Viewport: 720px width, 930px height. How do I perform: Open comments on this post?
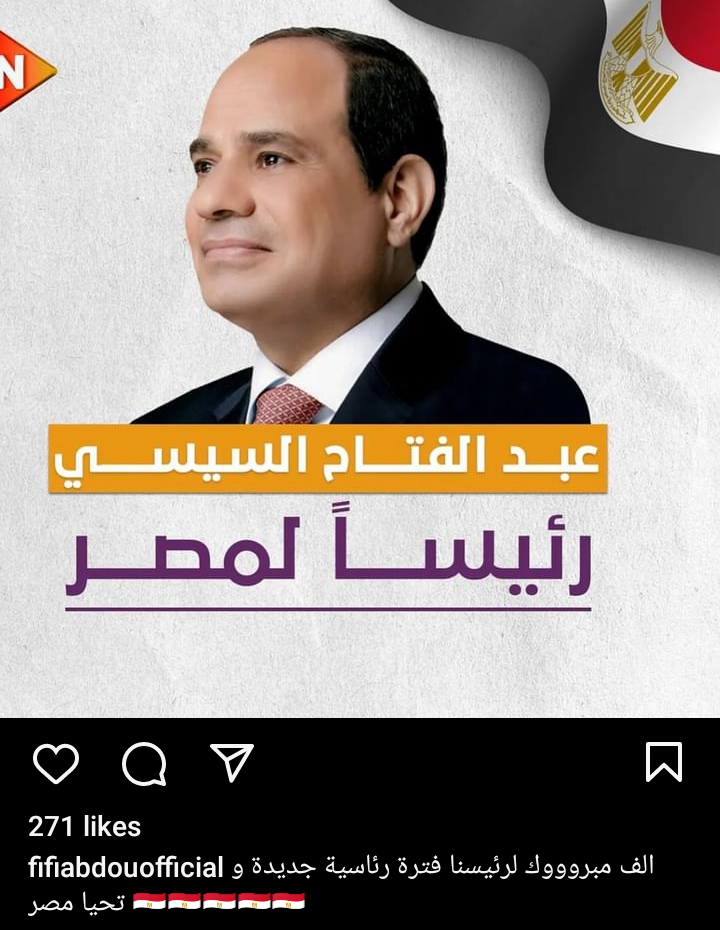click(144, 765)
